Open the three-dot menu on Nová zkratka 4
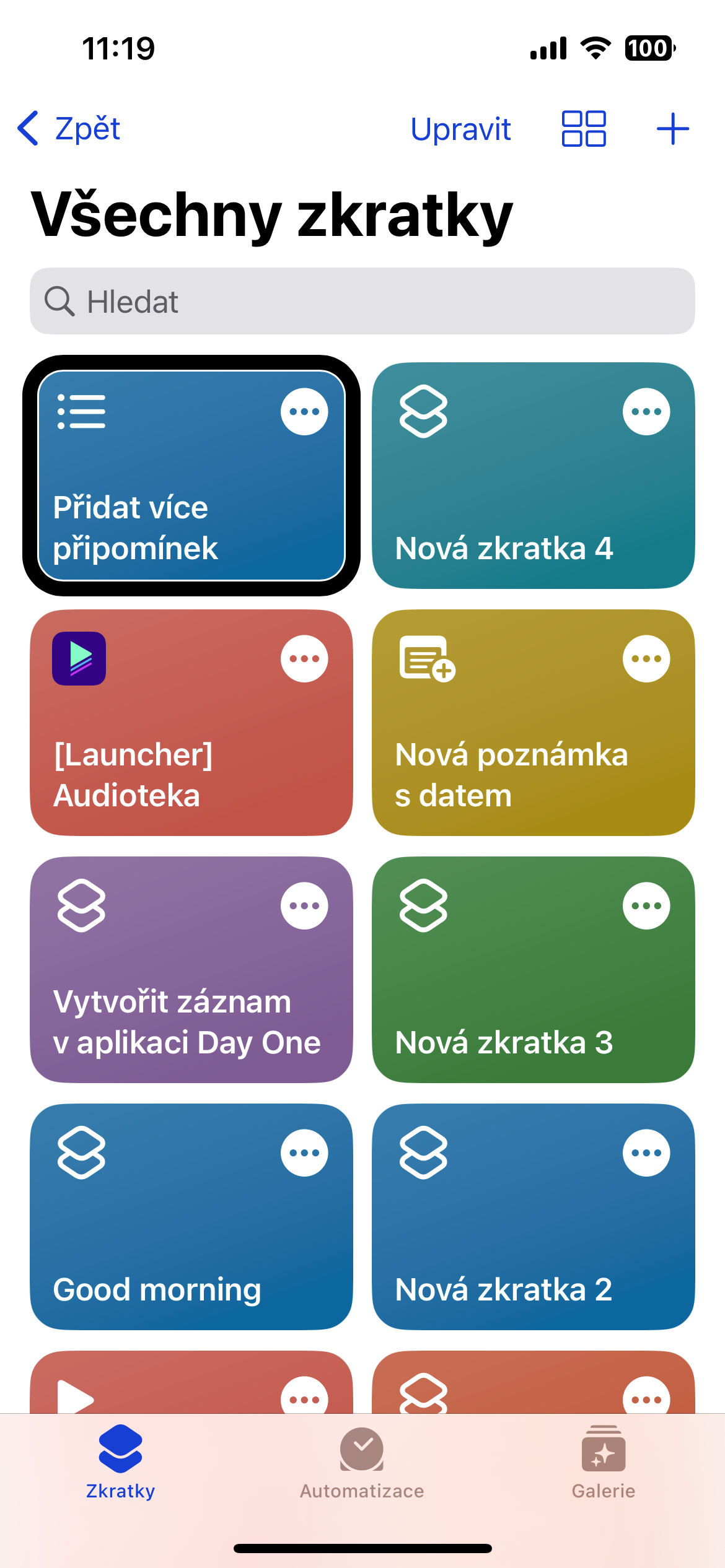Viewport: 725px width, 1568px height. (646, 412)
